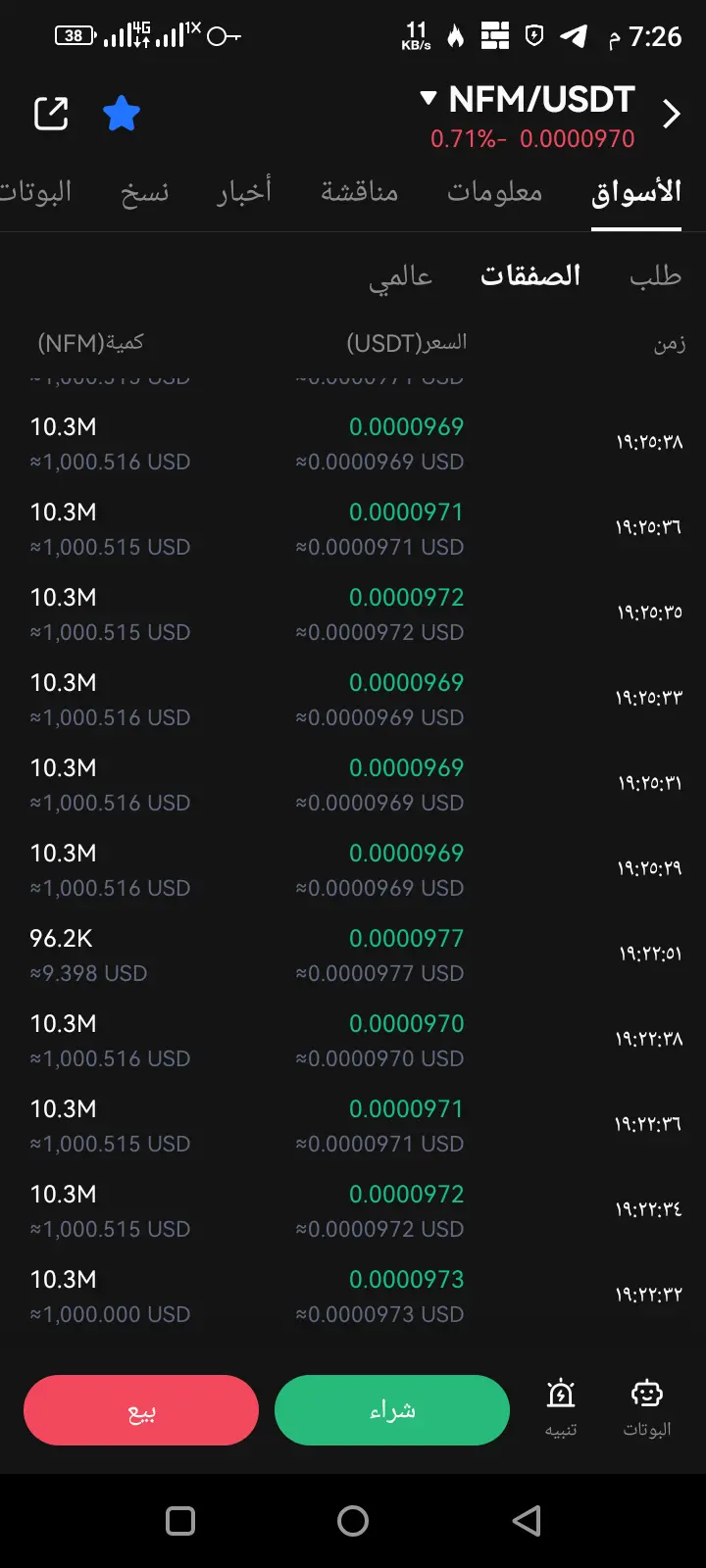Tap the green شراء buy button

tap(392, 1410)
